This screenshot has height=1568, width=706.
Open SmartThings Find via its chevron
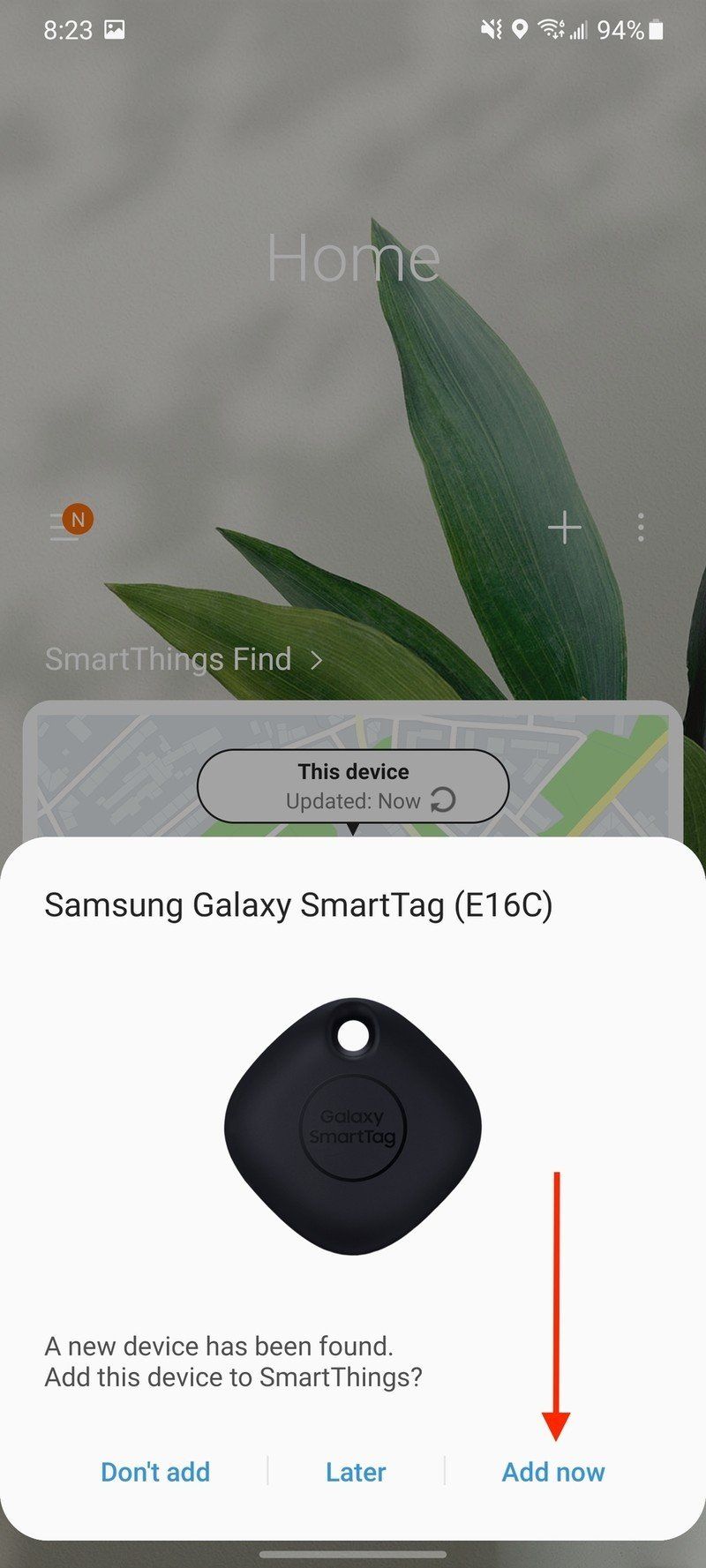coord(318,659)
